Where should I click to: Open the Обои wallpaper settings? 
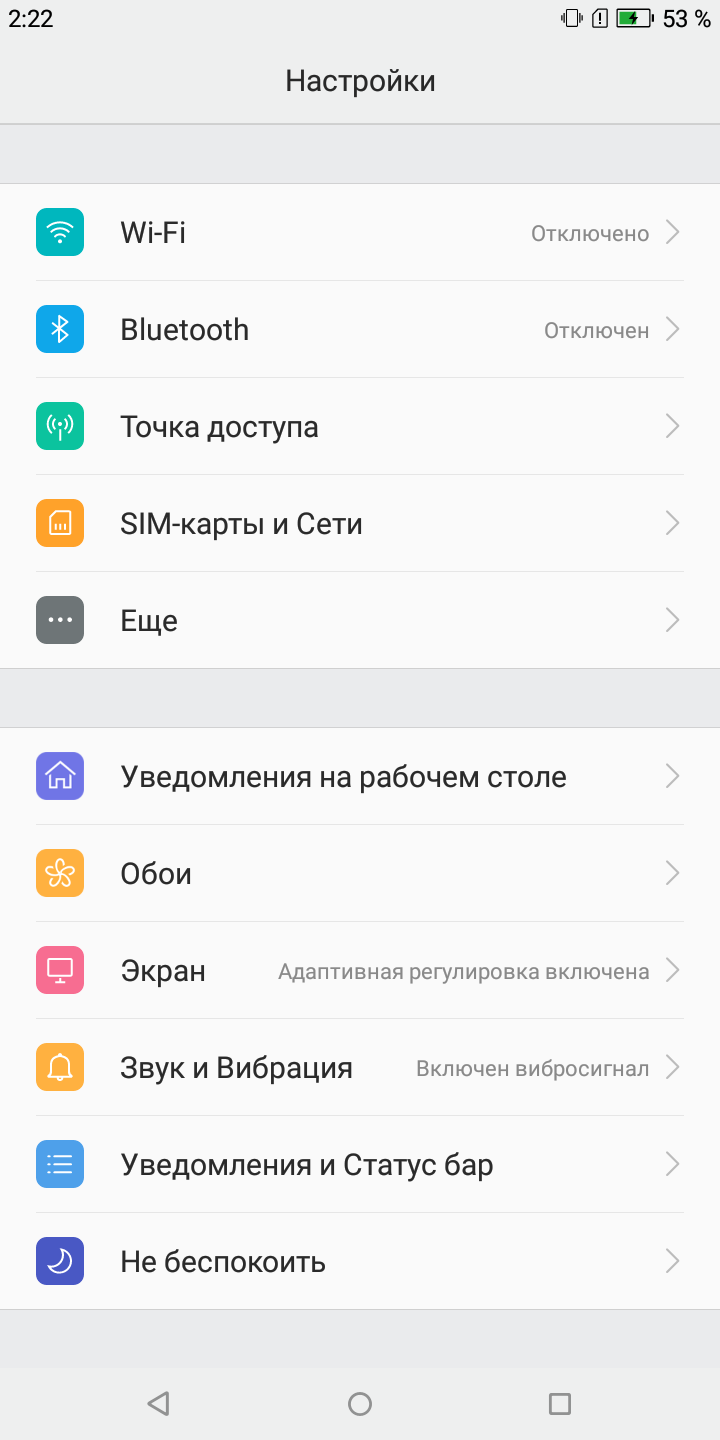(360, 874)
